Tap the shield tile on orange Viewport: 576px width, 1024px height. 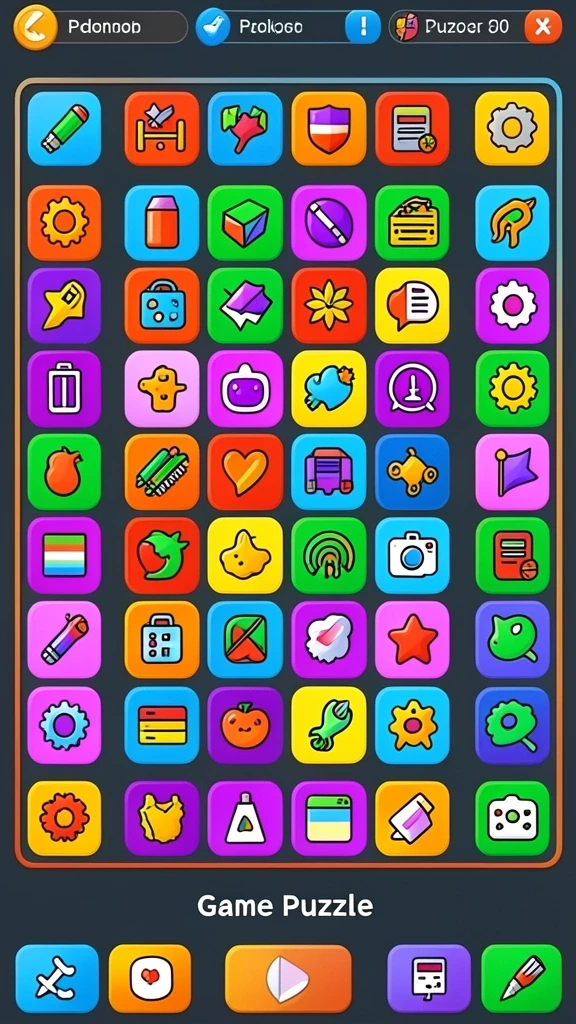(x=328, y=128)
